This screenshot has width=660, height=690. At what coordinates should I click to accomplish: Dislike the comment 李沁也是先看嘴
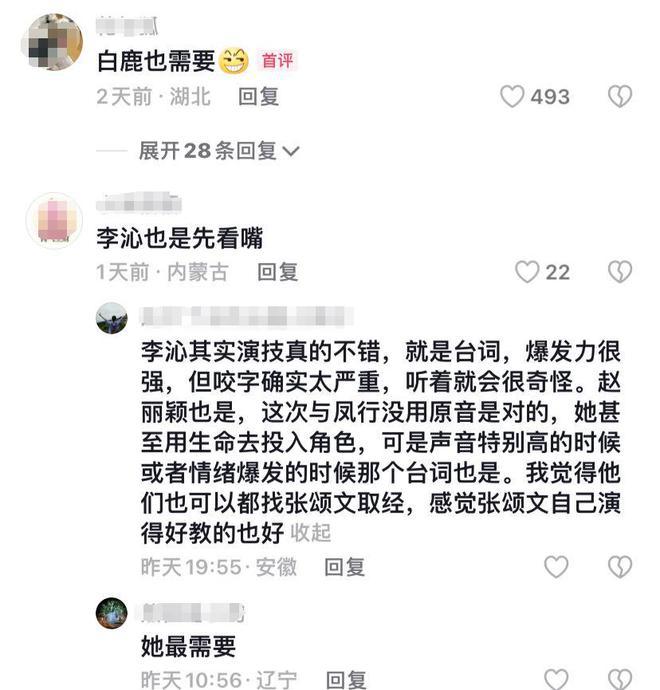coord(620,272)
